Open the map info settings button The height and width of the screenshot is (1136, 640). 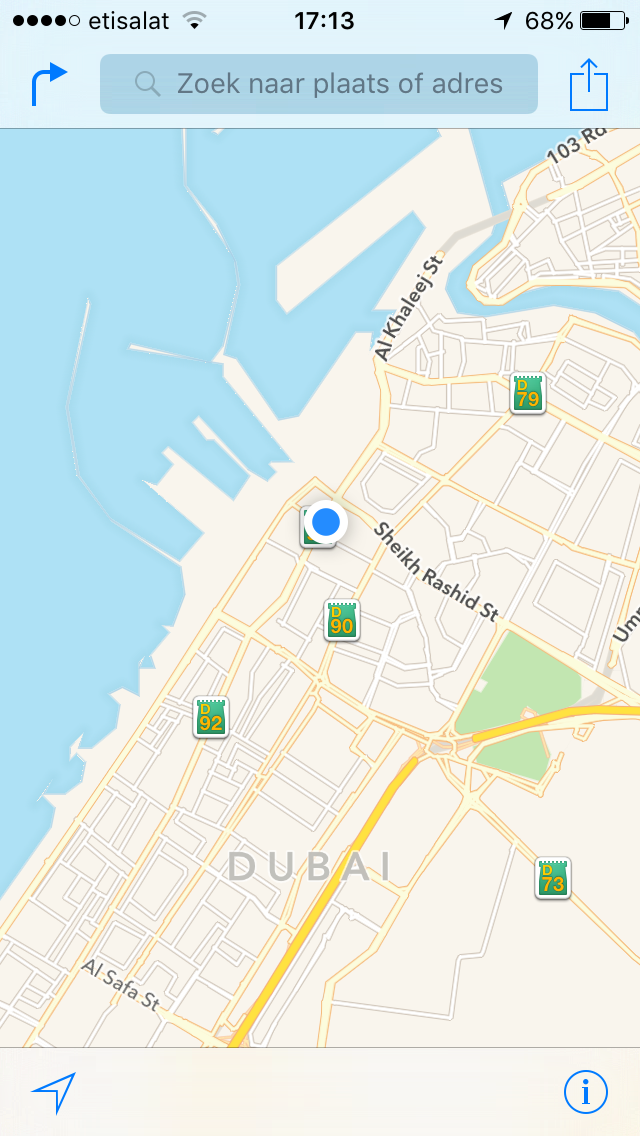coord(586,1092)
